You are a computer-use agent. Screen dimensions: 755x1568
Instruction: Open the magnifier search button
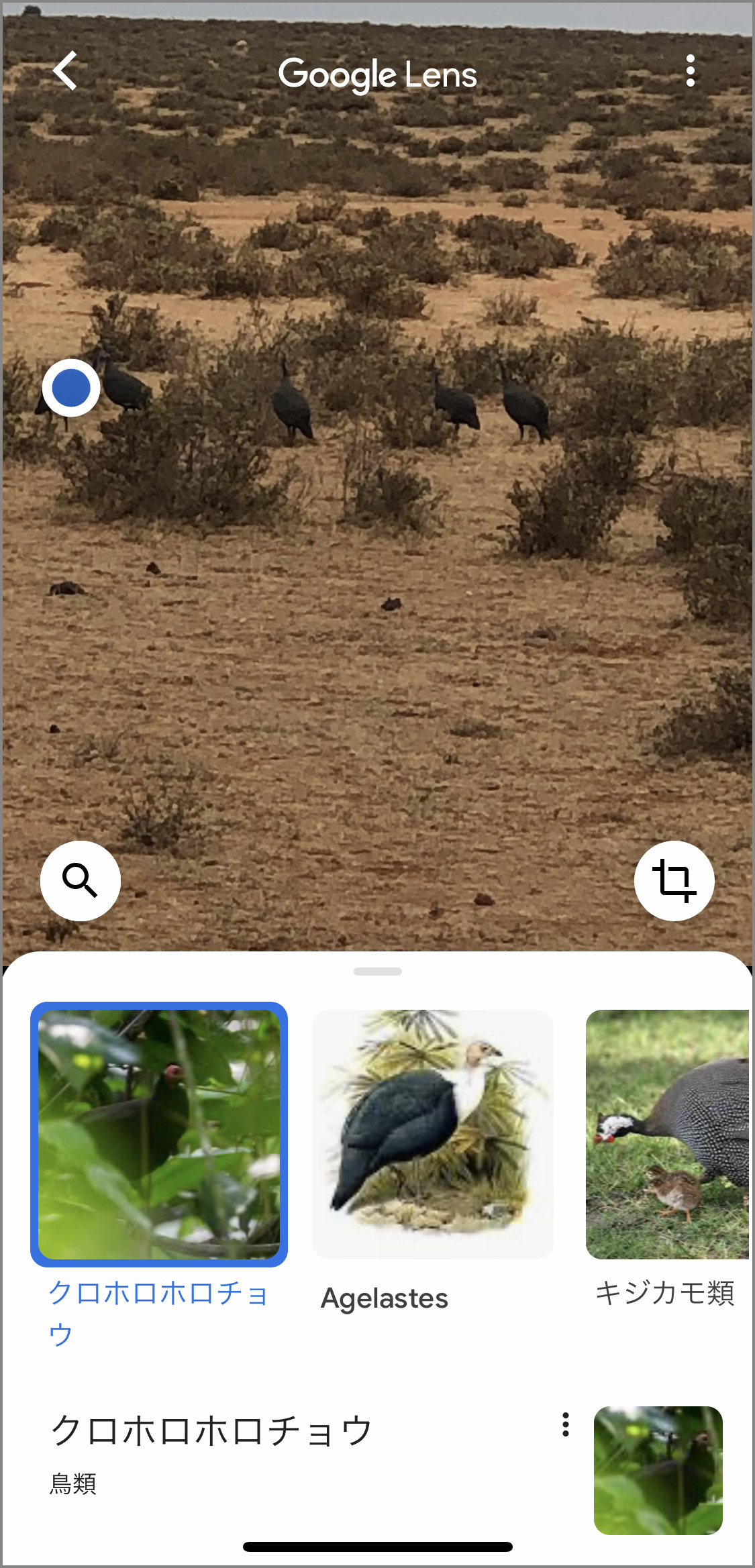[x=81, y=880]
